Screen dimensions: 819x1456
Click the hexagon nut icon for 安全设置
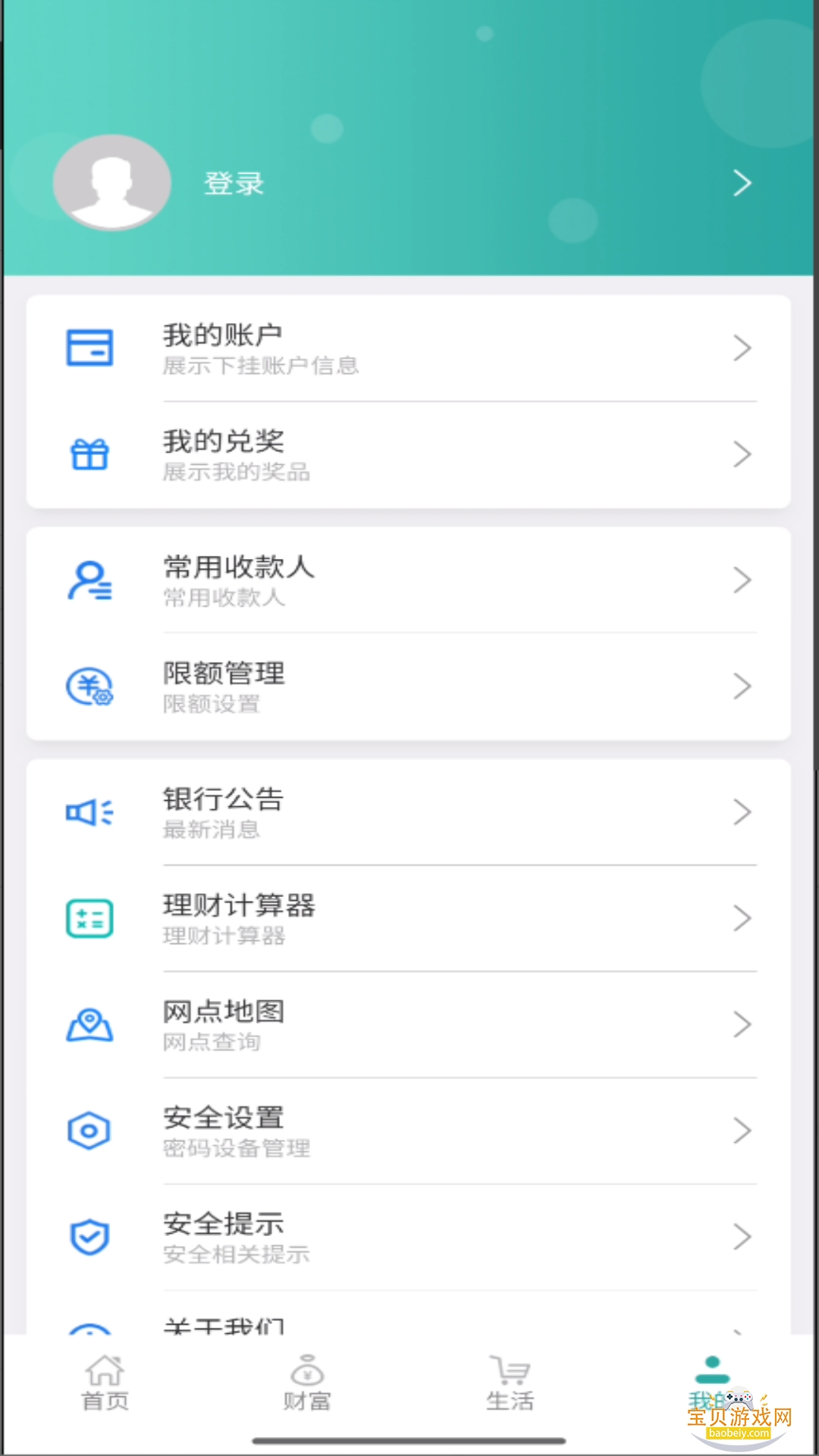pyautogui.click(x=89, y=1131)
